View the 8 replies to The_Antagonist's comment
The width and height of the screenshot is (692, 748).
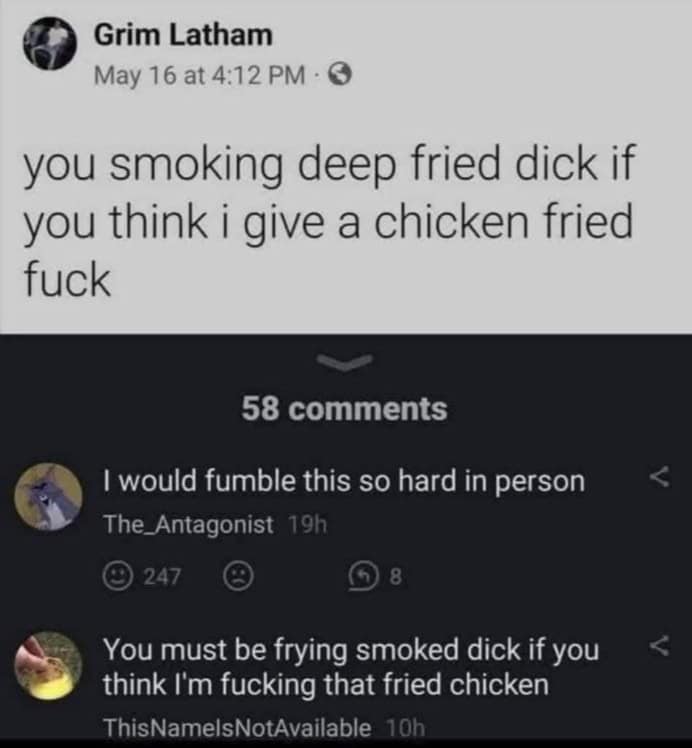[x=373, y=576]
